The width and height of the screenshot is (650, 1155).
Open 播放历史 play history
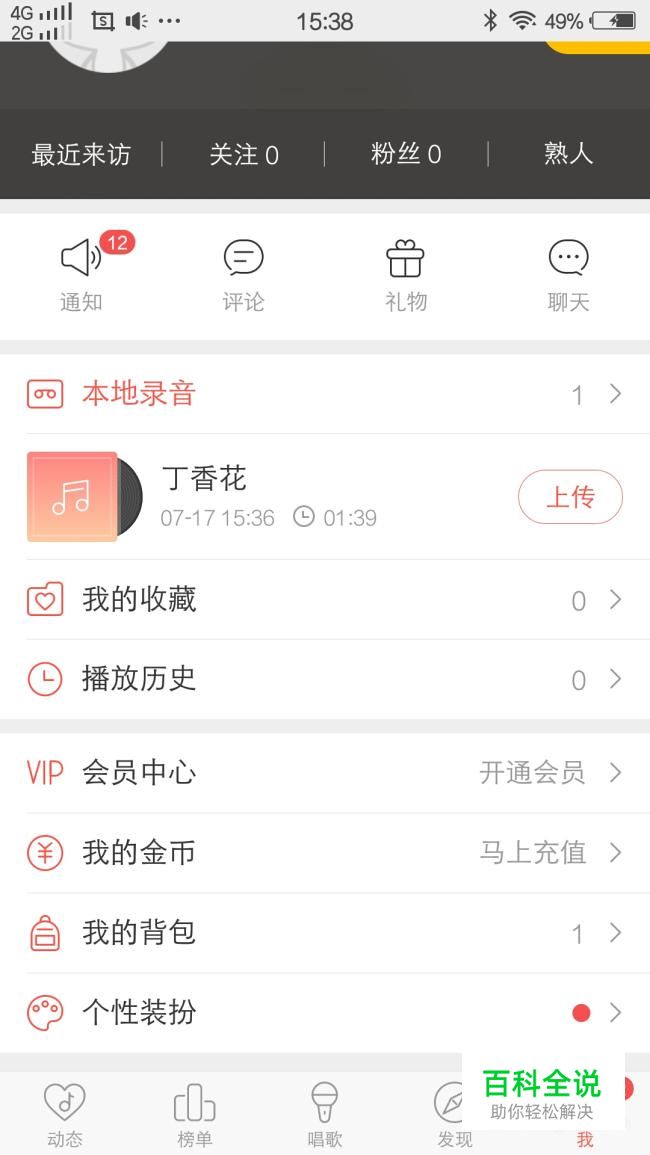(x=325, y=679)
